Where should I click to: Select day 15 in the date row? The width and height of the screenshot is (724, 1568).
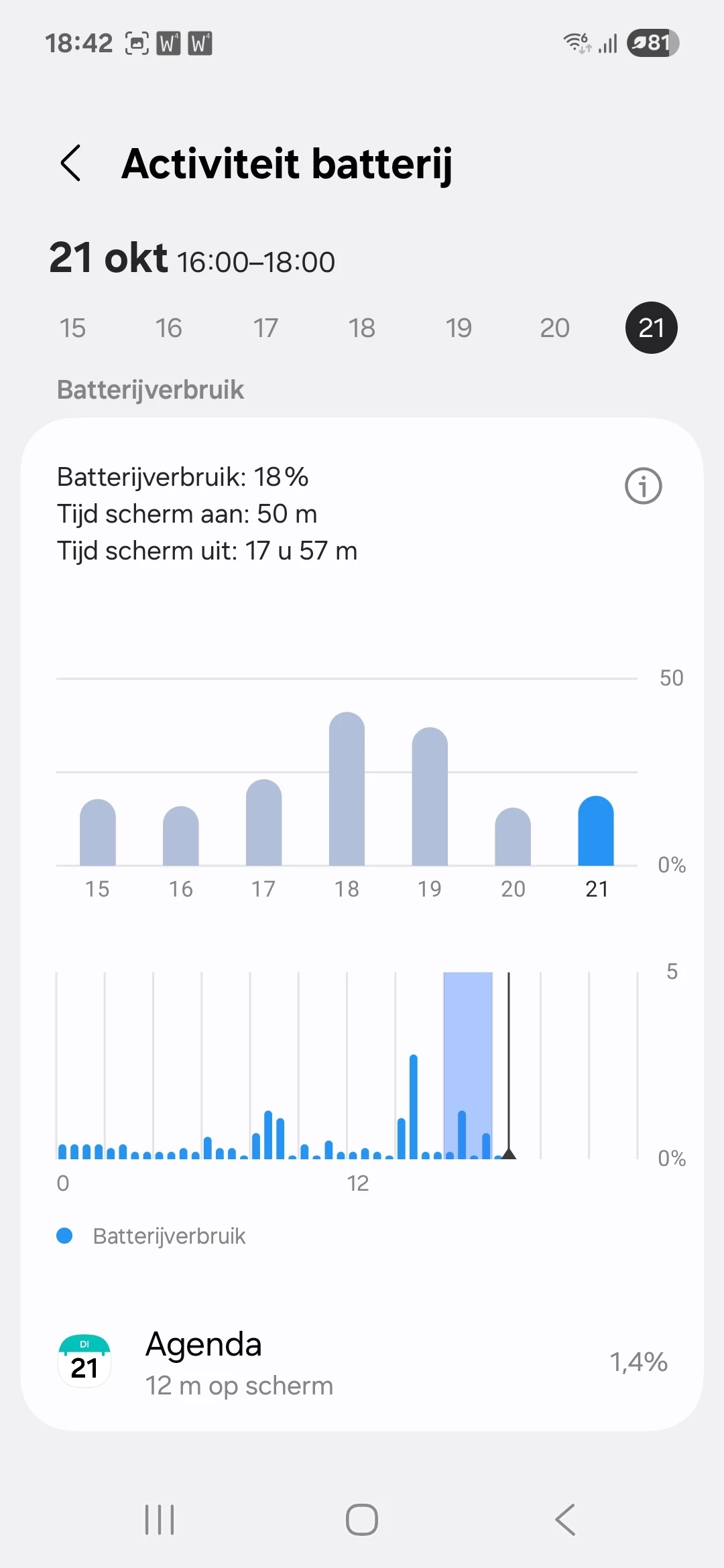pos(72,328)
